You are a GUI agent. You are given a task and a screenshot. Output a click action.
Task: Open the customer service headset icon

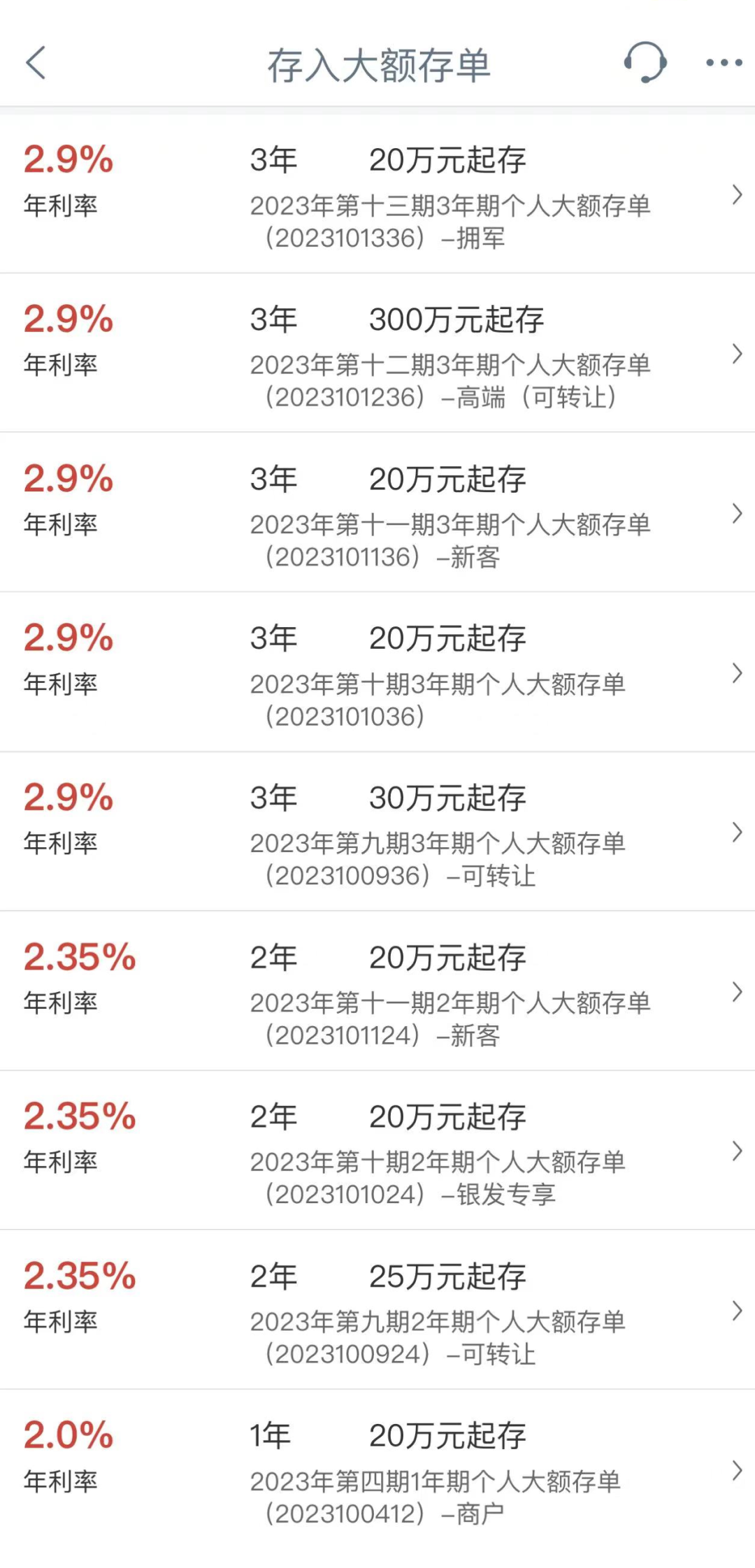(645, 63)
